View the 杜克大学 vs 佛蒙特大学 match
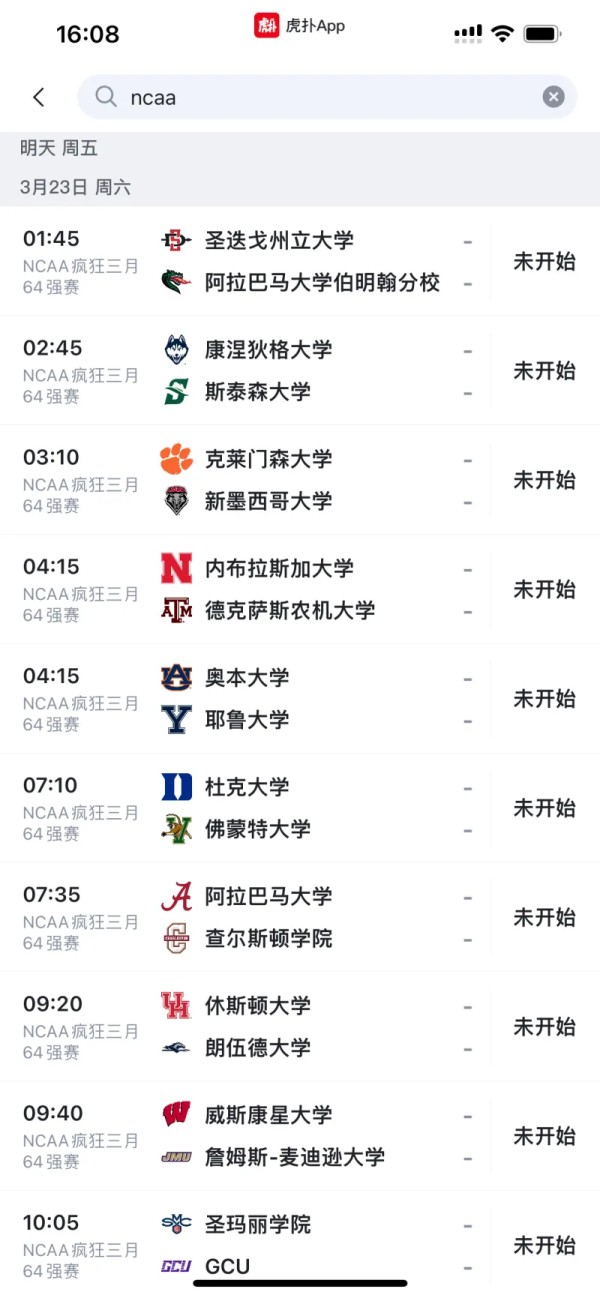The width and height of the screenshot is (600, 1298). pos(300,807)
